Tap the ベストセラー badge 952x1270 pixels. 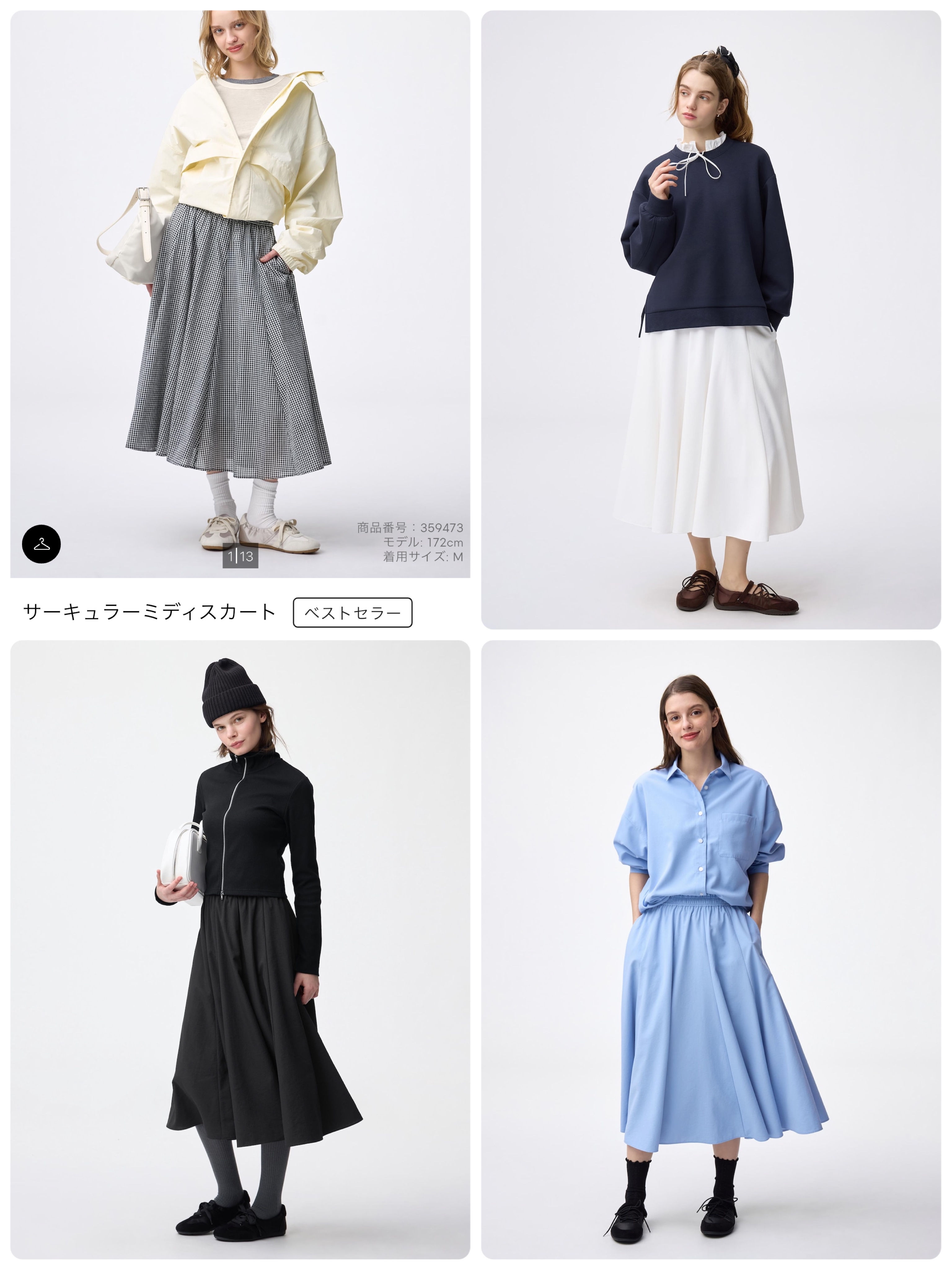[x=352, y=613]
